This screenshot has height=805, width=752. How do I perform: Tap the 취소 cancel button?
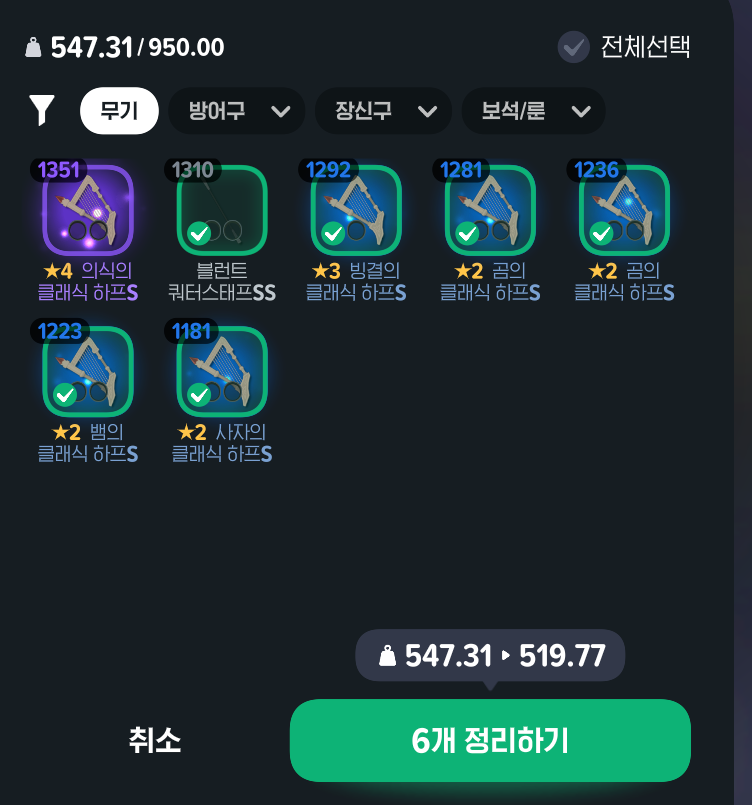click(155, 741)
